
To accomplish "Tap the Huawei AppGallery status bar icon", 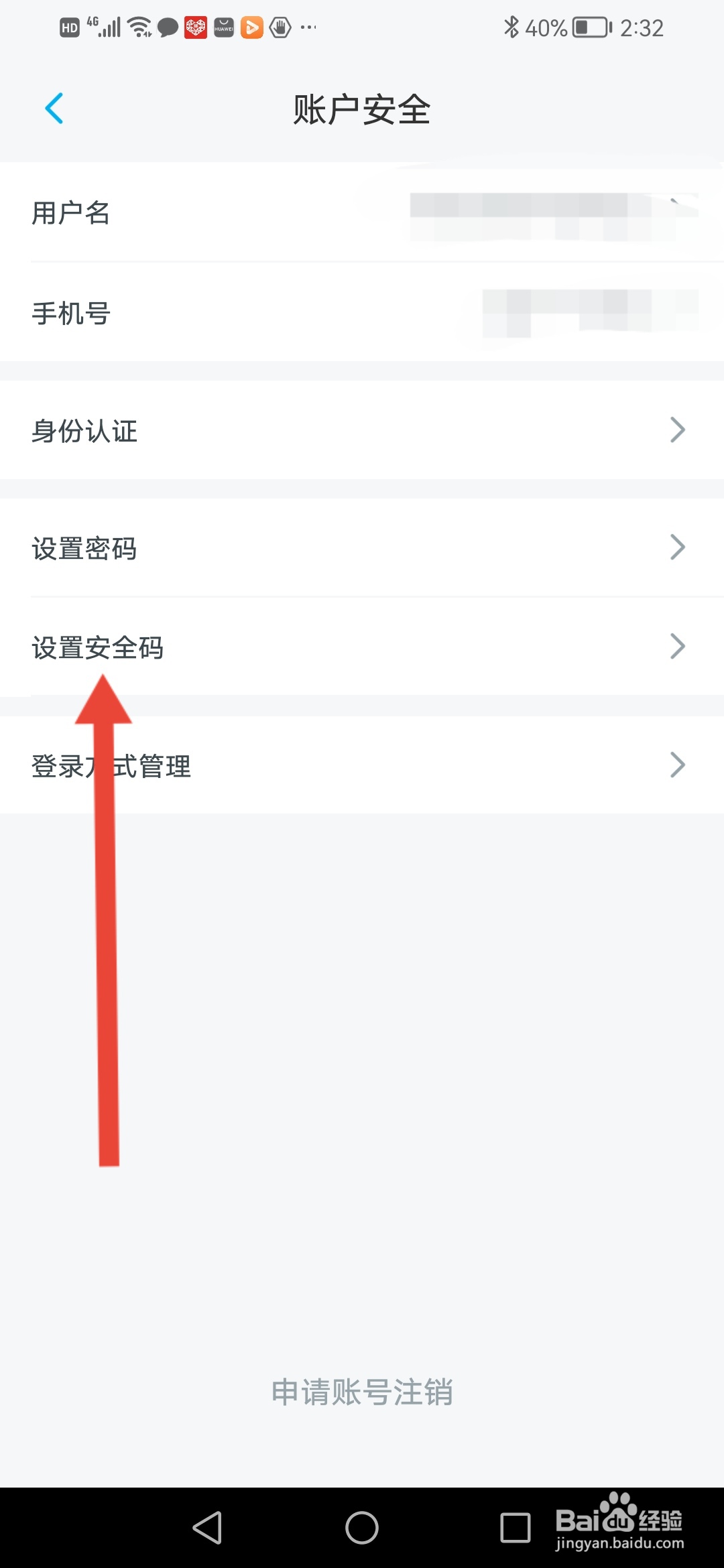I will point(223,27).
